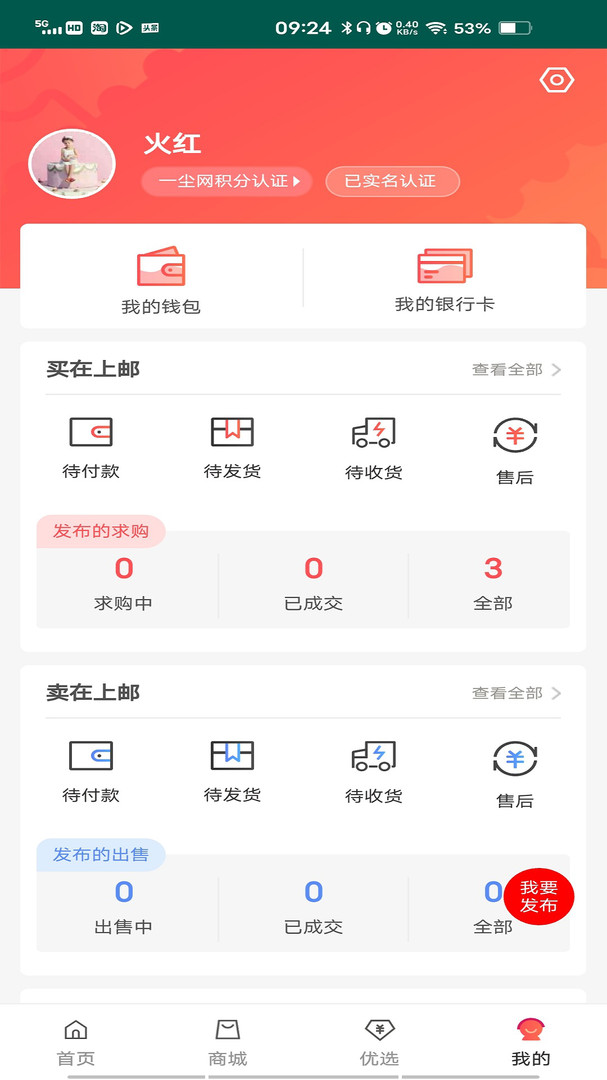Open 售后 under 买在上邮

pyautogui.click(x=515, y=451)
